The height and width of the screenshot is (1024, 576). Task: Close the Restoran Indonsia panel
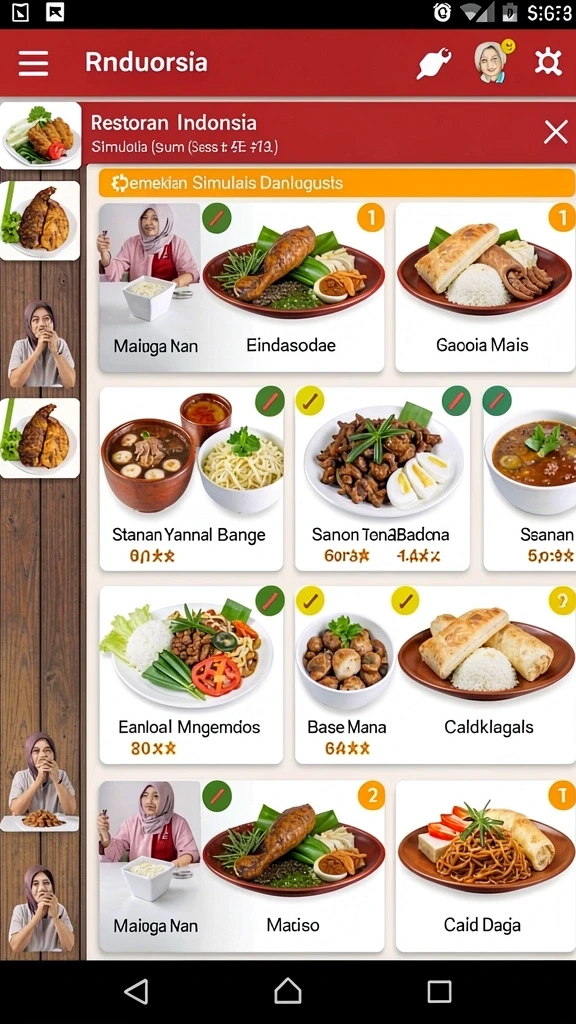point(556,132)
